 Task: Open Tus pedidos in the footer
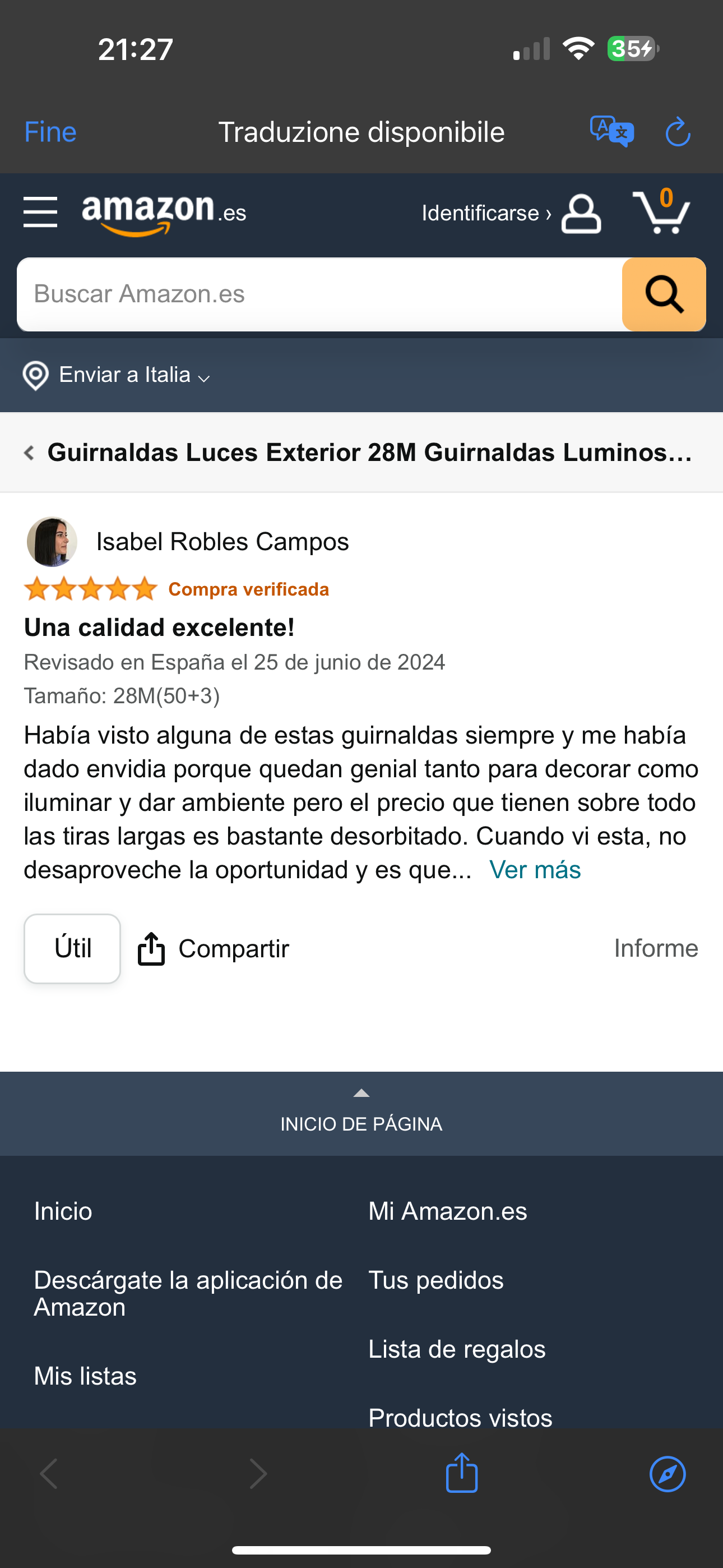point(435,1280)
